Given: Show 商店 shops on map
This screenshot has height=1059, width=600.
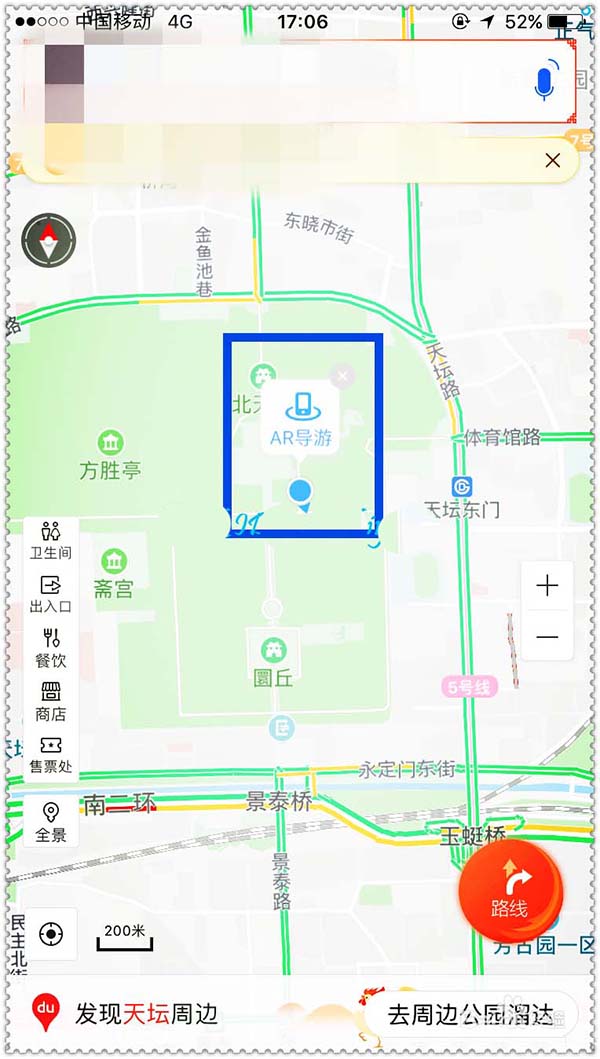Looking at the screenshot, I should click(50, 701).
